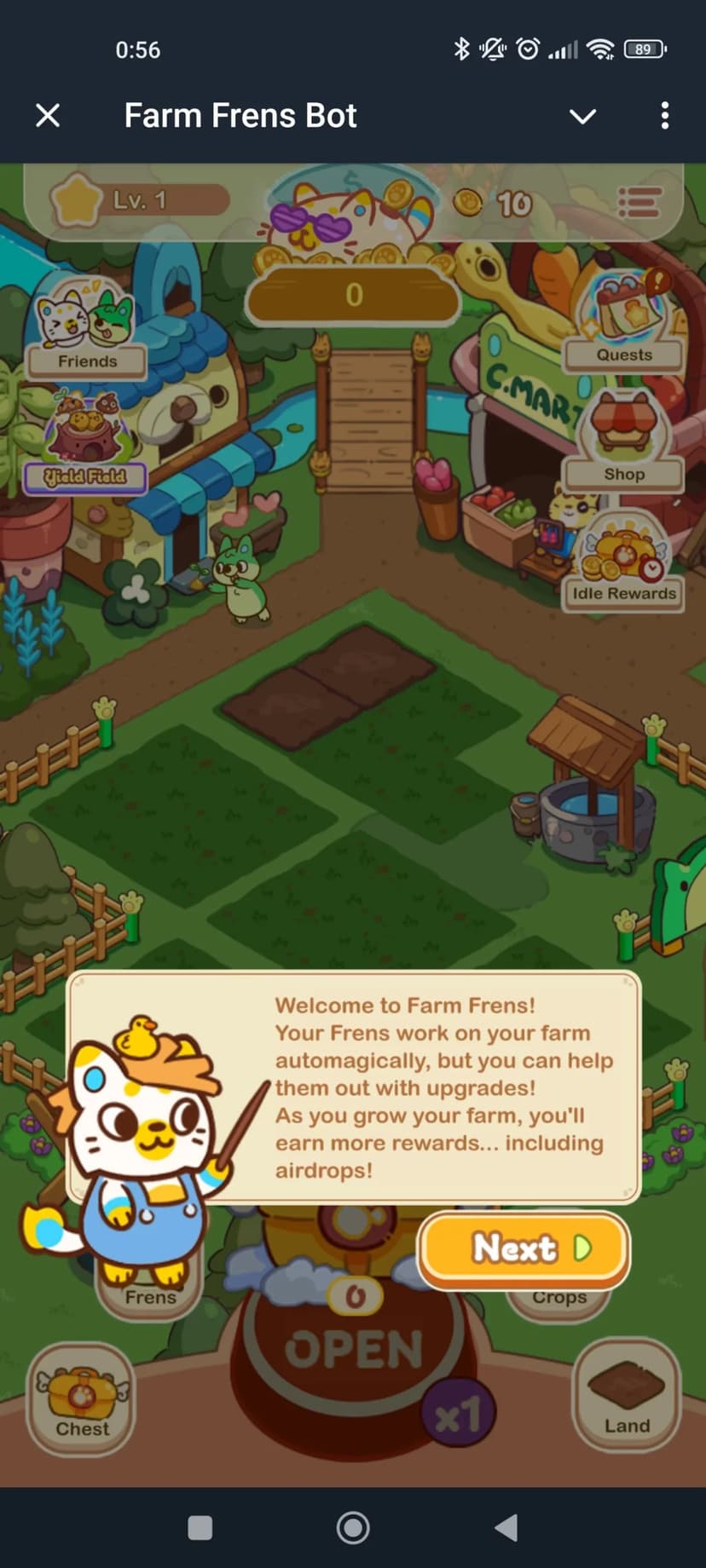
Task: Collapse the bot window with the chevron
Action: 582,116
